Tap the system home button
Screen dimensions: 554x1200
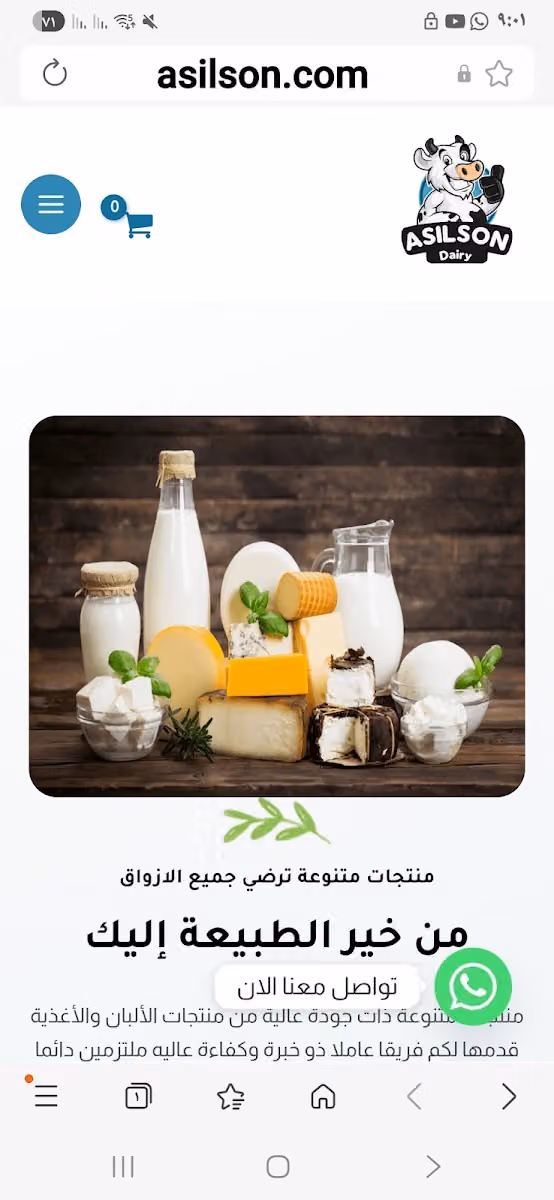coord(278,1166)
